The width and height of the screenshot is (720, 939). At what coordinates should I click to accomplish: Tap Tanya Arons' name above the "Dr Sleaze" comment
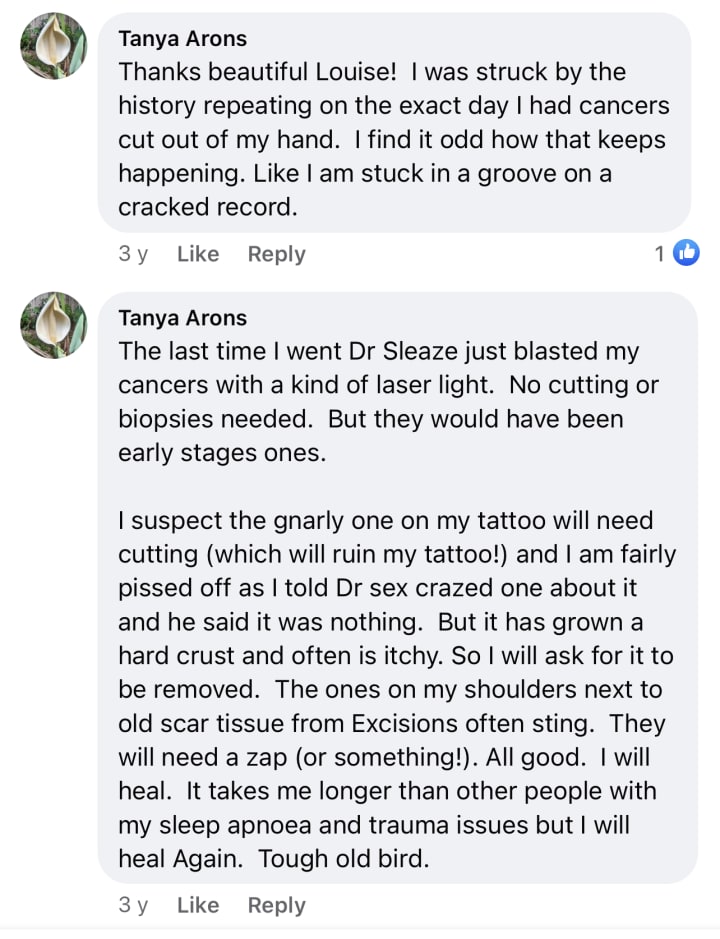coord(182,318)
